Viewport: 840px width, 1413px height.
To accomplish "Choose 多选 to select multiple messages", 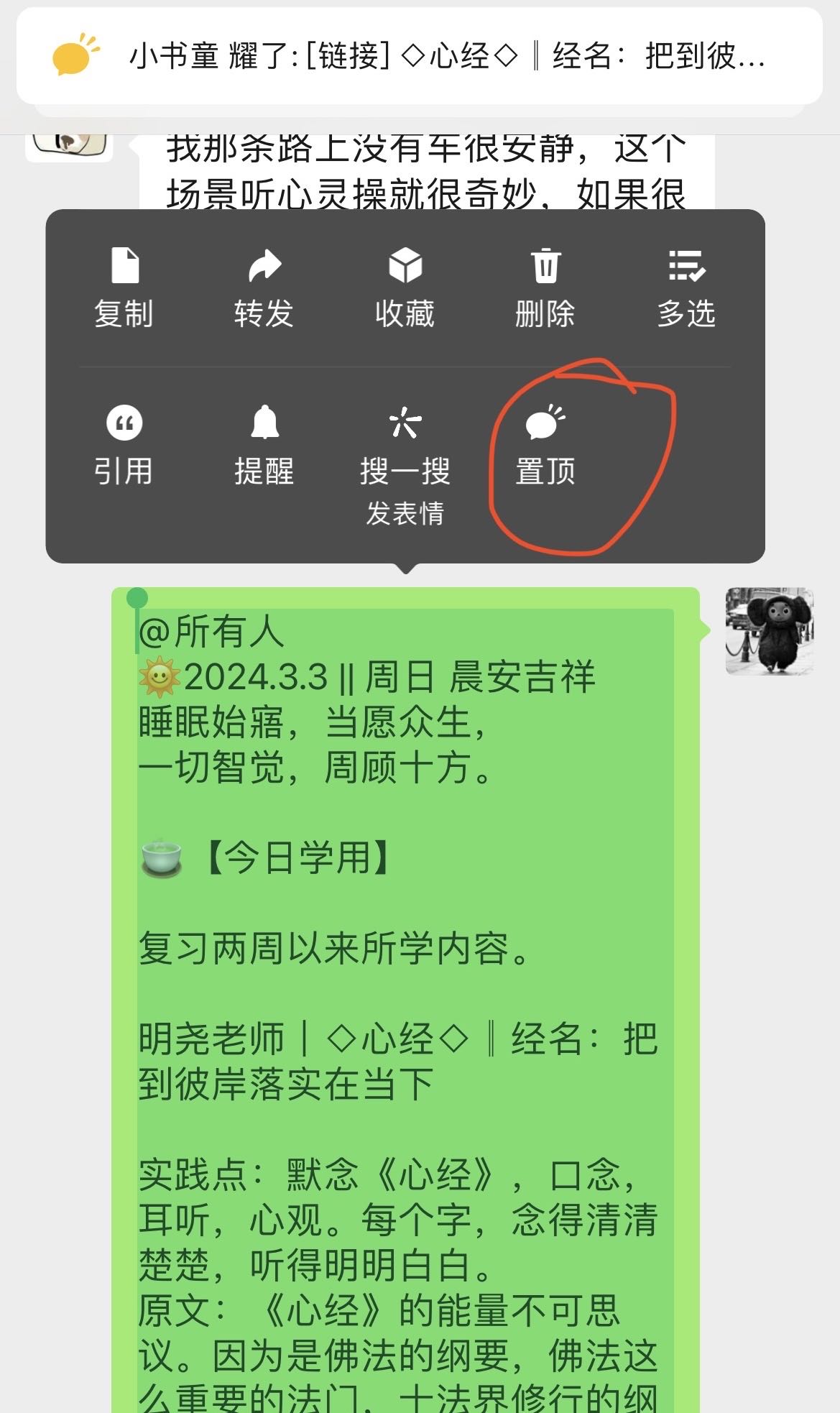I will click(686, 287).
